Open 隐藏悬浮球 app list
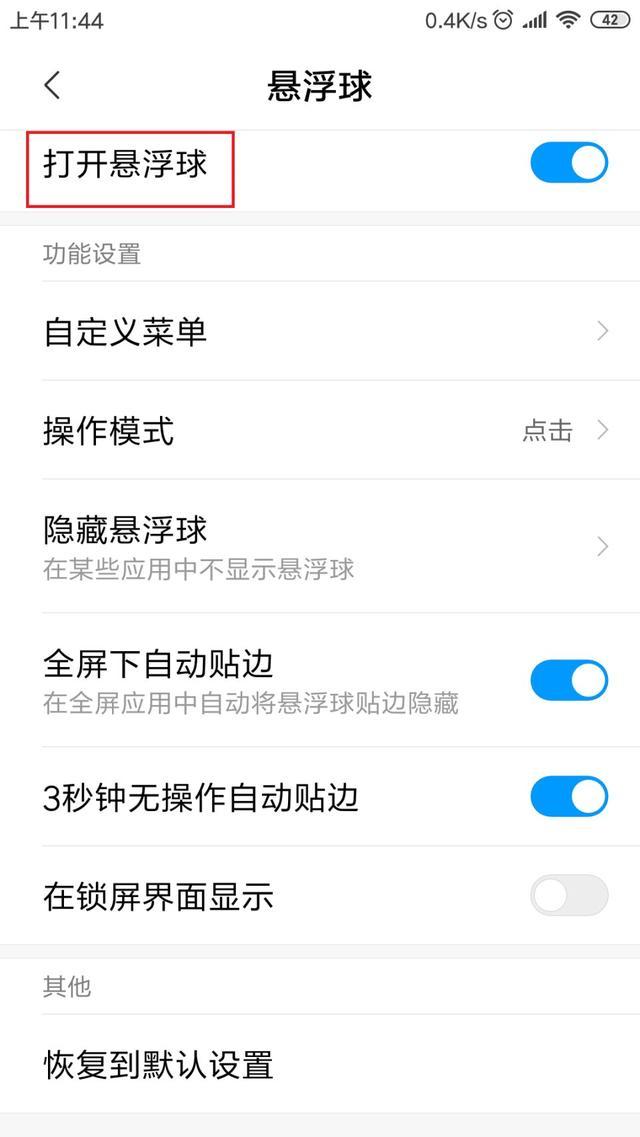This screenshot has width=640, height=1137. 320,546
